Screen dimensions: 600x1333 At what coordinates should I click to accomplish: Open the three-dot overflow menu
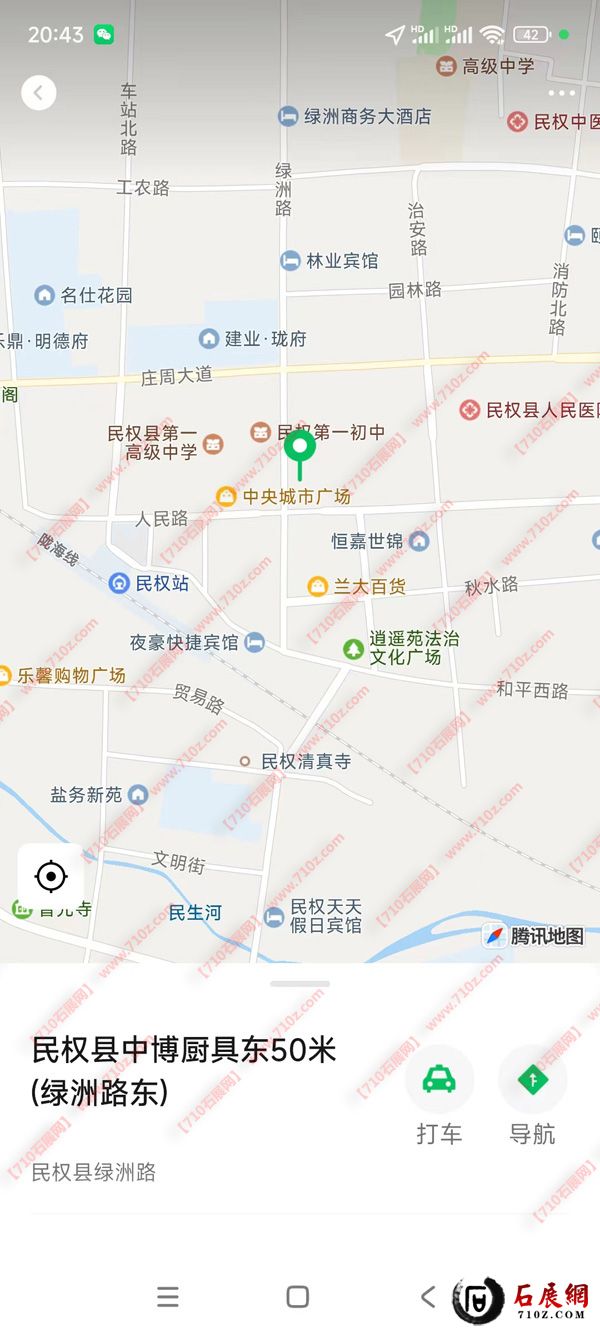coord(562,93)
